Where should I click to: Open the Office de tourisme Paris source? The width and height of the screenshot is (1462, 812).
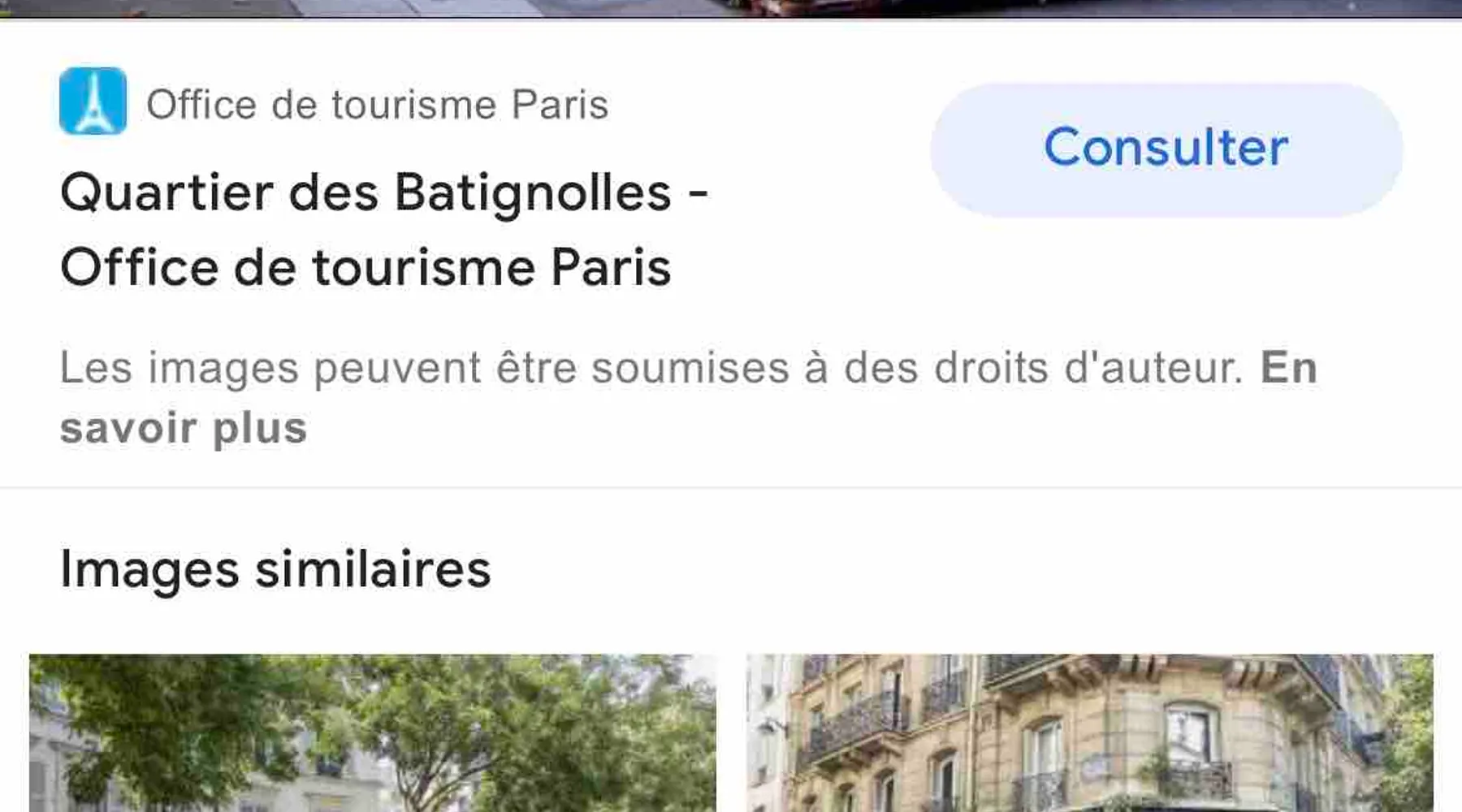coord(376,104)
